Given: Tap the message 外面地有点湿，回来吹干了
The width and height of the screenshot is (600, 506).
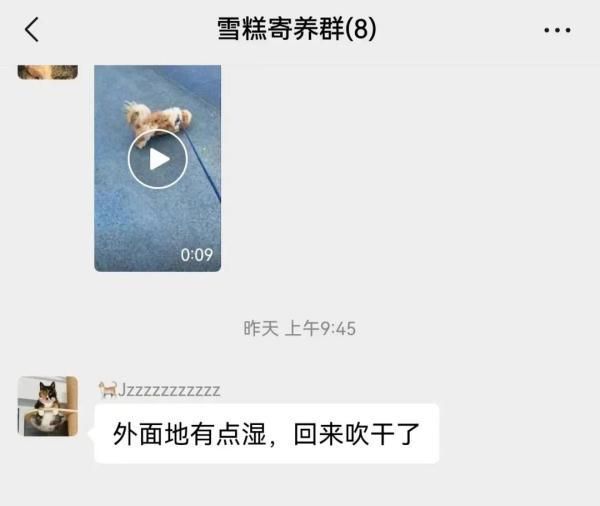Looking at the screenshot, I should point(266,434).
